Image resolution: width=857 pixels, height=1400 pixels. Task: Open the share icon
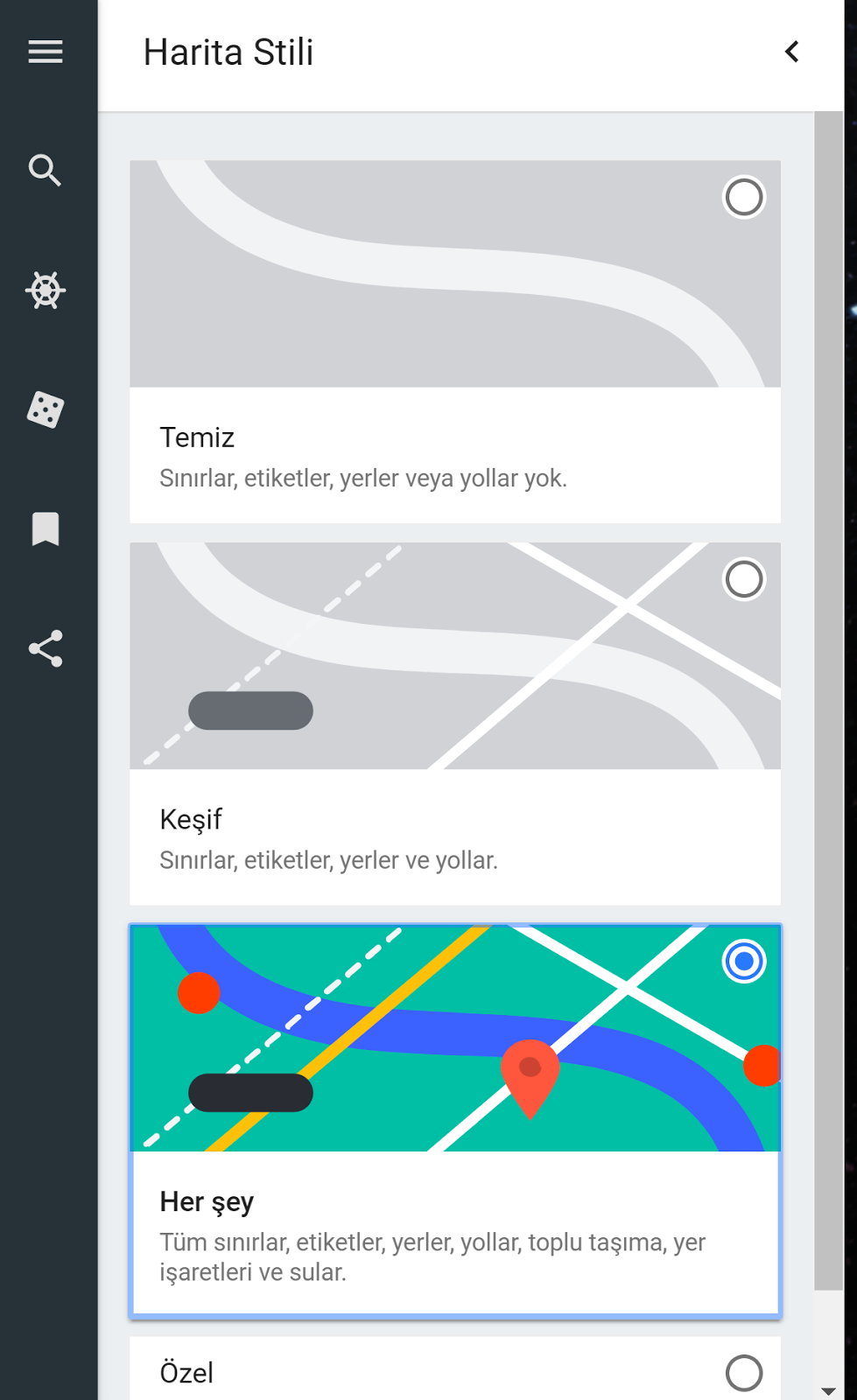click(x=46, y=648)
